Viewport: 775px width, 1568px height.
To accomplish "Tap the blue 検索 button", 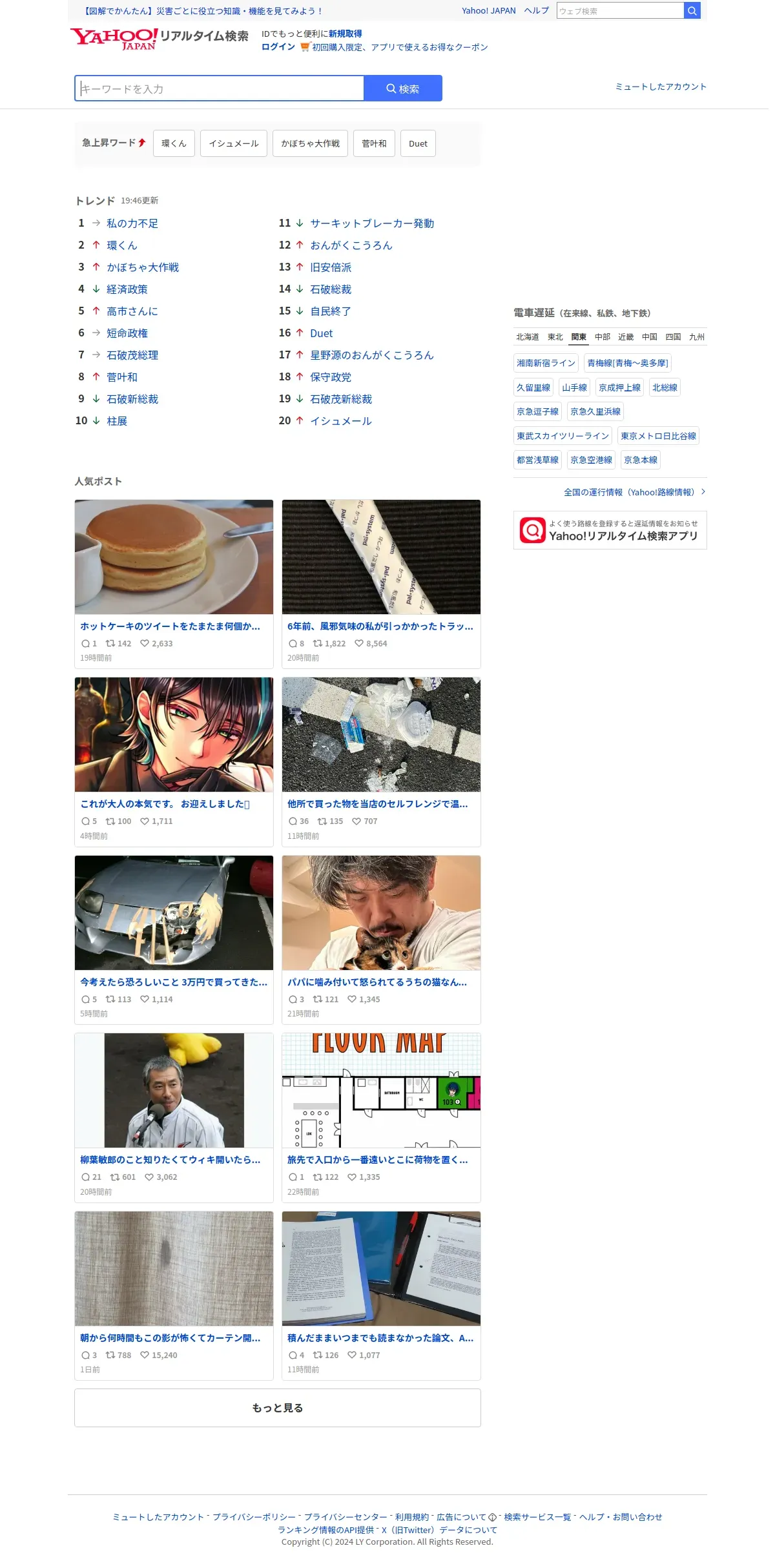I will point(403,88).
